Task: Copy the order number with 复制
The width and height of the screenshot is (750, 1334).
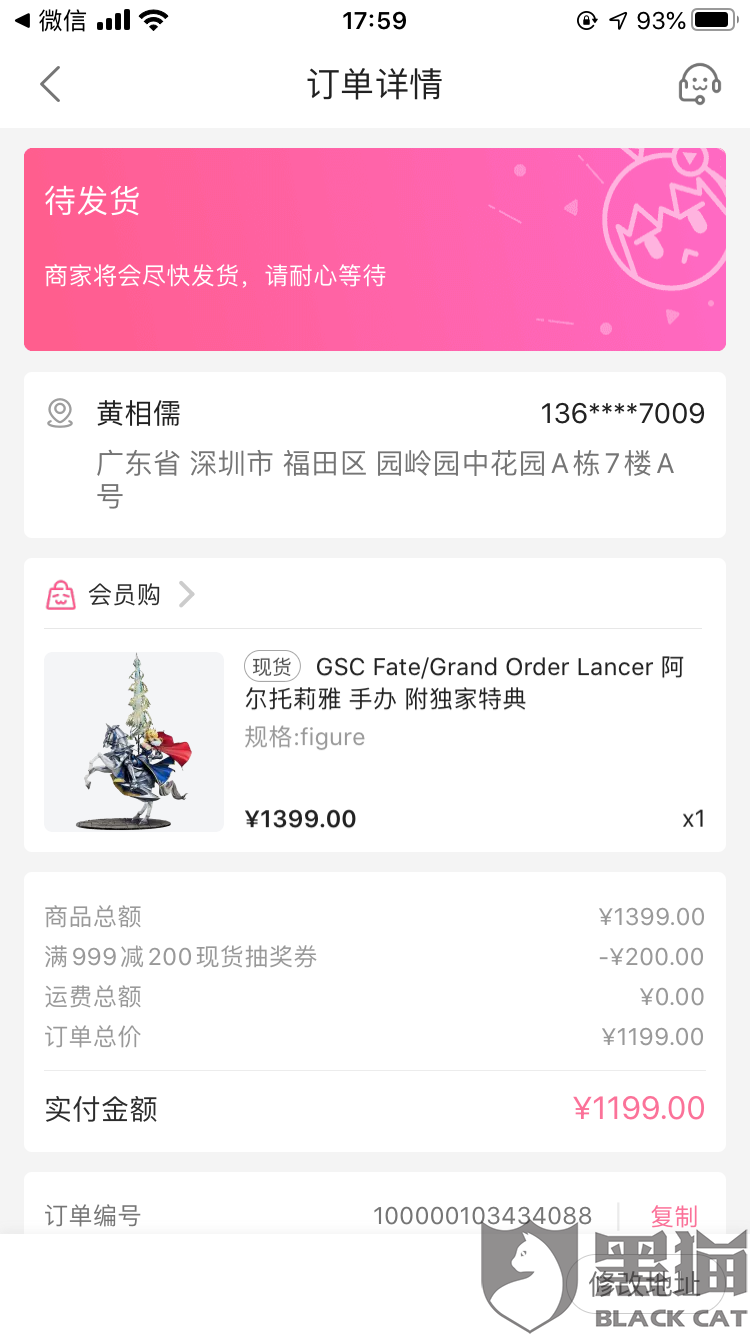Action: 674,1216
